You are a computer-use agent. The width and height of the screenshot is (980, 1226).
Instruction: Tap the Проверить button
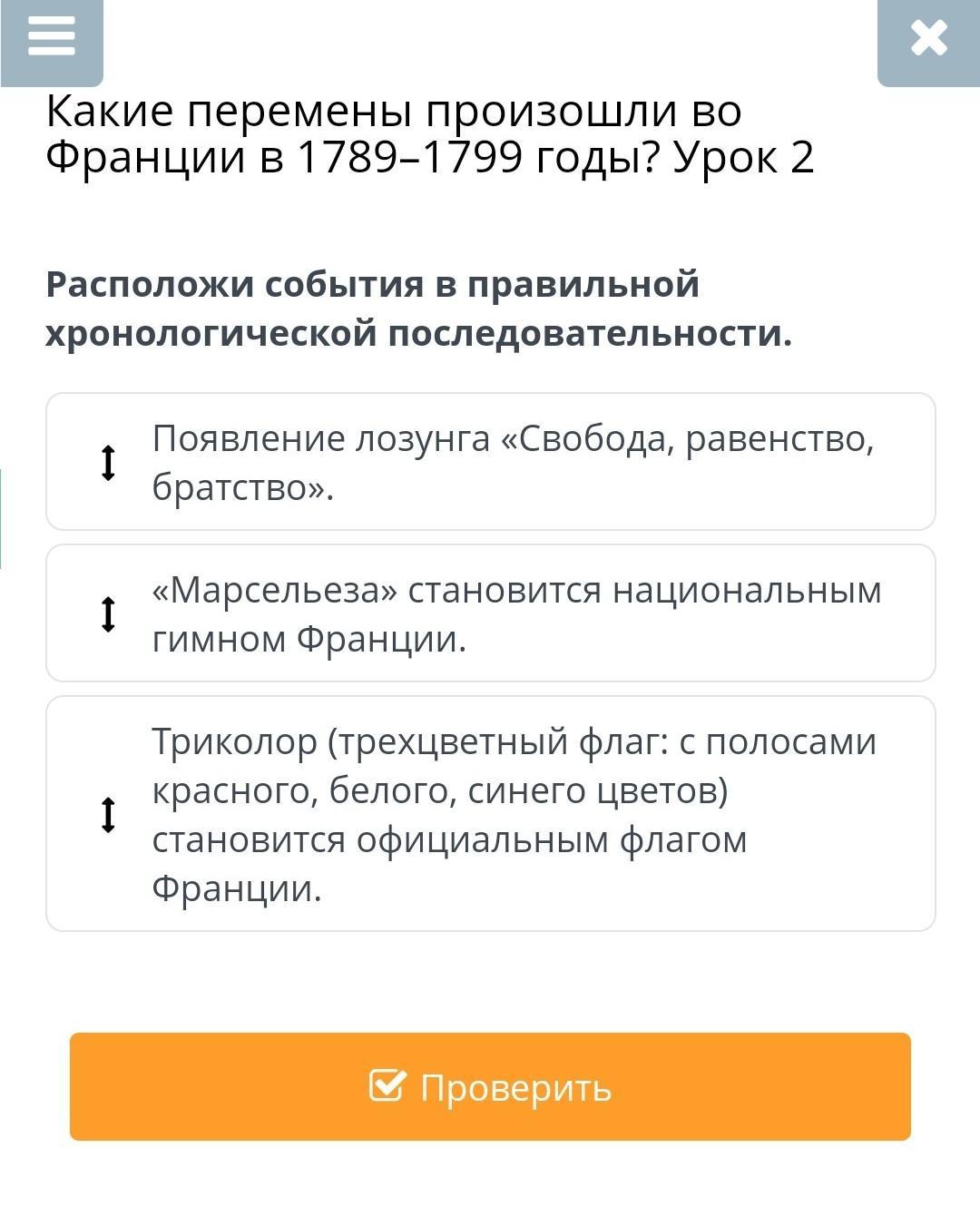(x=490, y=1086)
